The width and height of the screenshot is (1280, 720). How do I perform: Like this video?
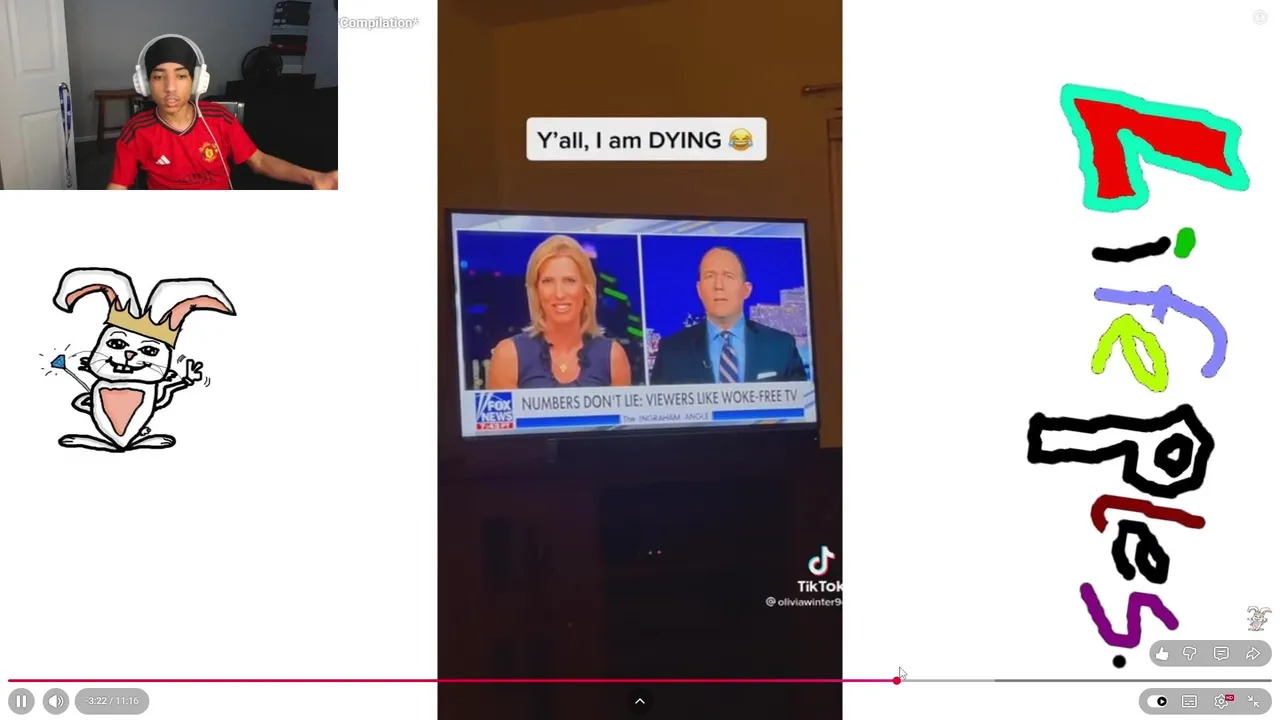point(1161,653)
